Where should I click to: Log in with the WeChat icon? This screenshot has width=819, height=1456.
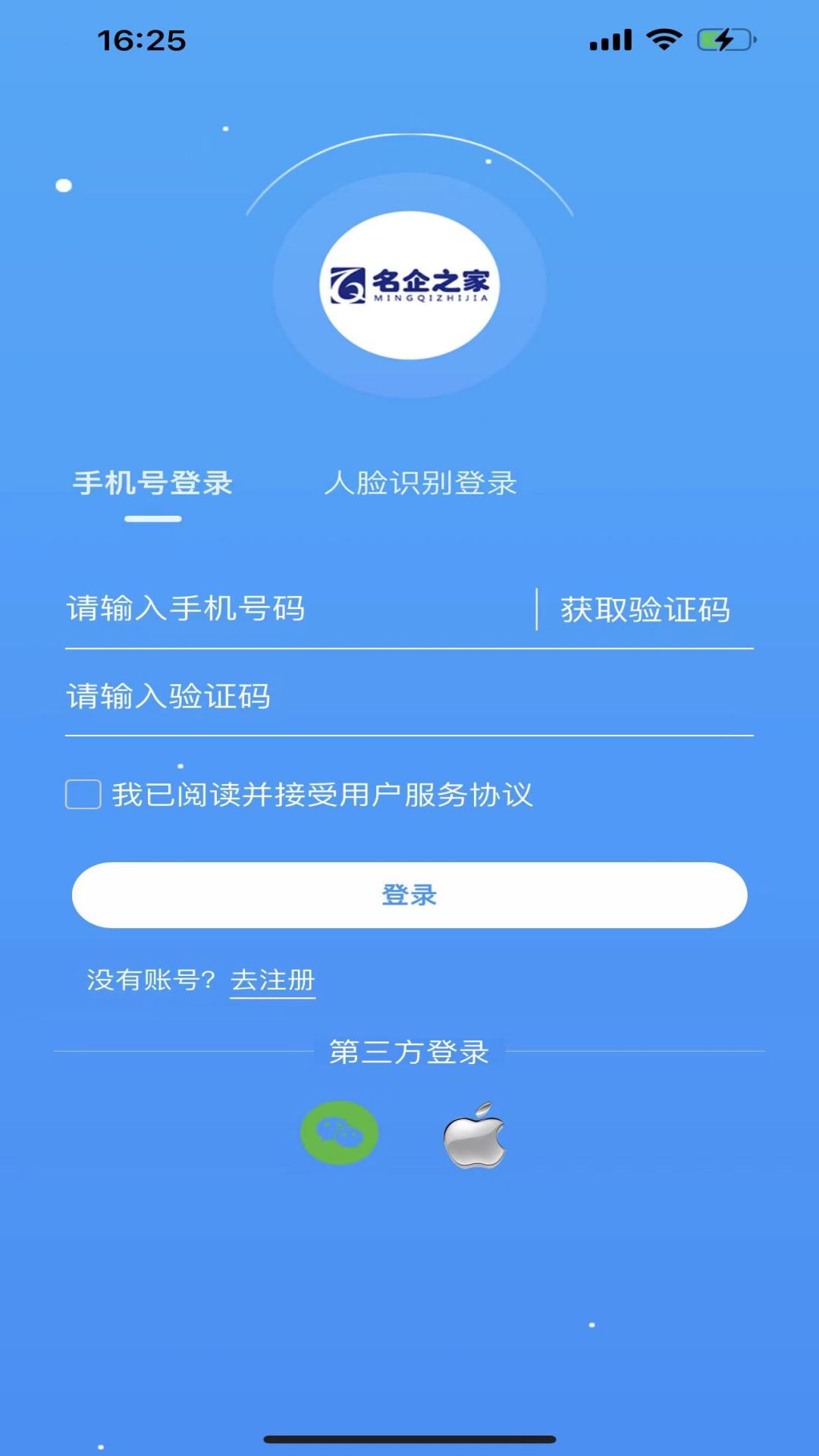click(340, 1133)
